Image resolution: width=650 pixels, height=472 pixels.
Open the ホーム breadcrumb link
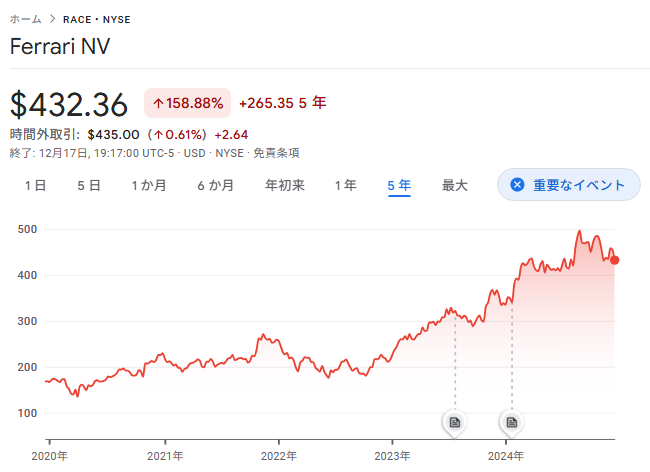25,19
